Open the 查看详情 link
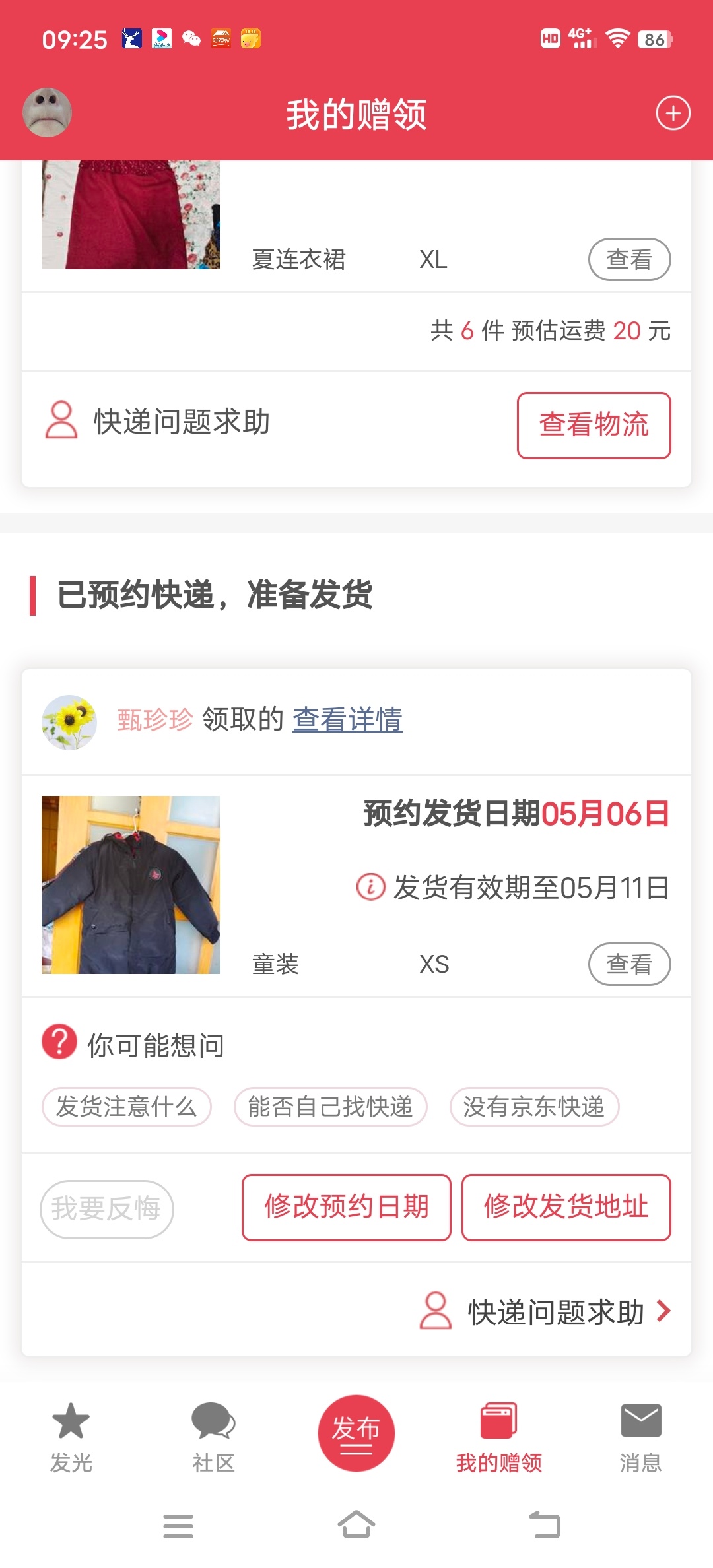This screenshot has height=1568, width=713. tap(347, 719)
